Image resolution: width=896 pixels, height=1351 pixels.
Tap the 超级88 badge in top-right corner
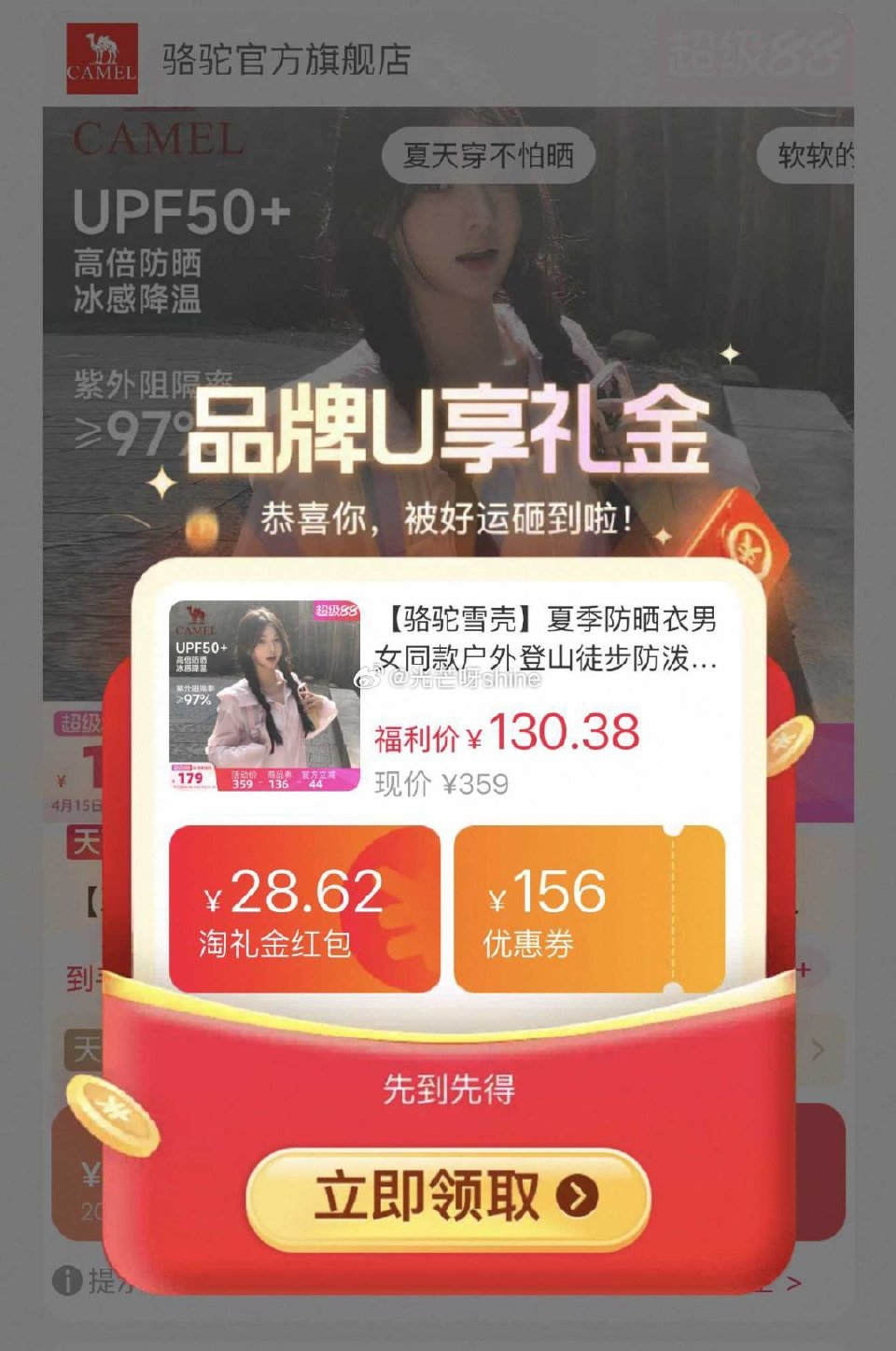click(x=756, y=54)
